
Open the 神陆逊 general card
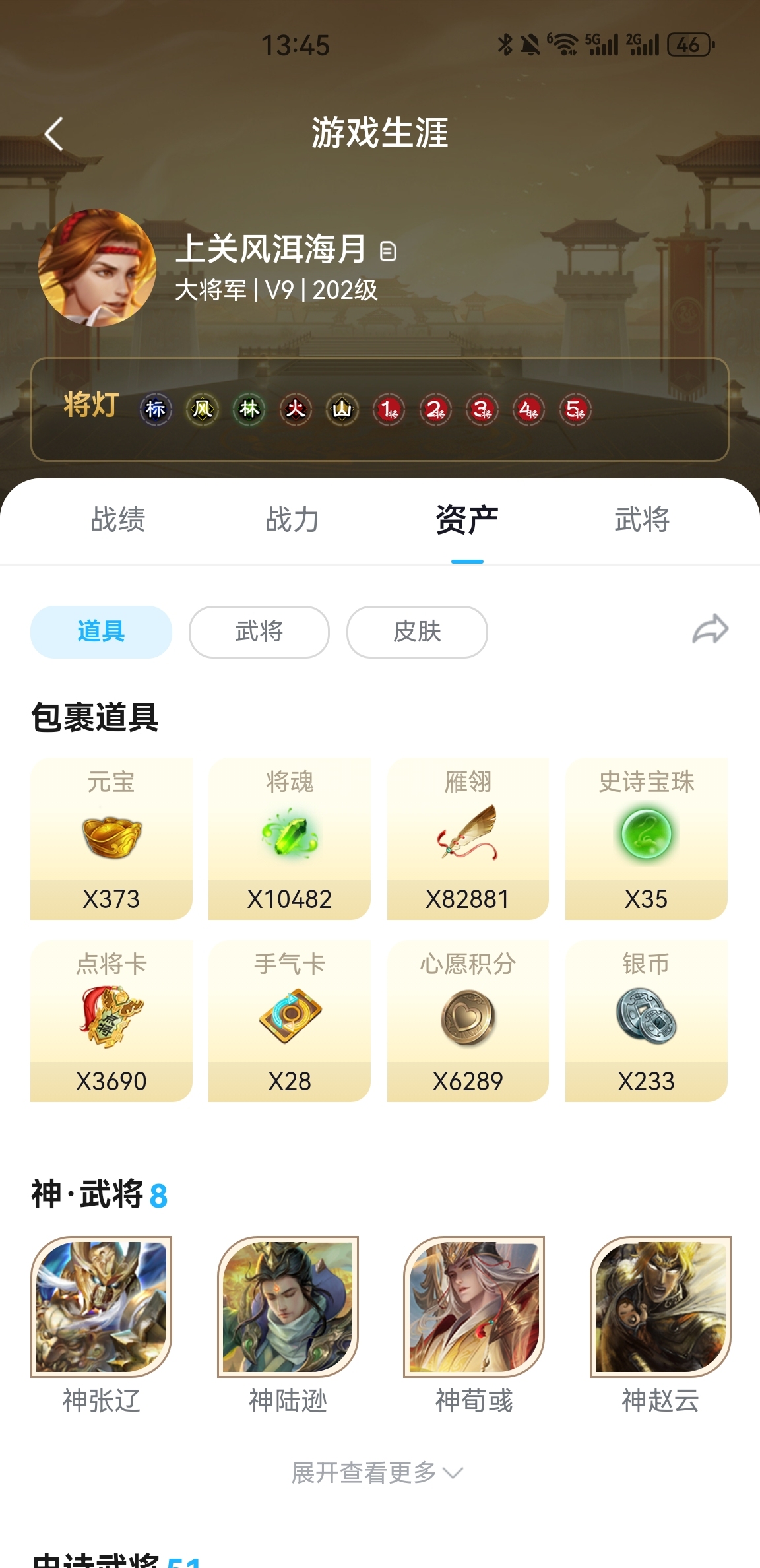(288, 1306)
